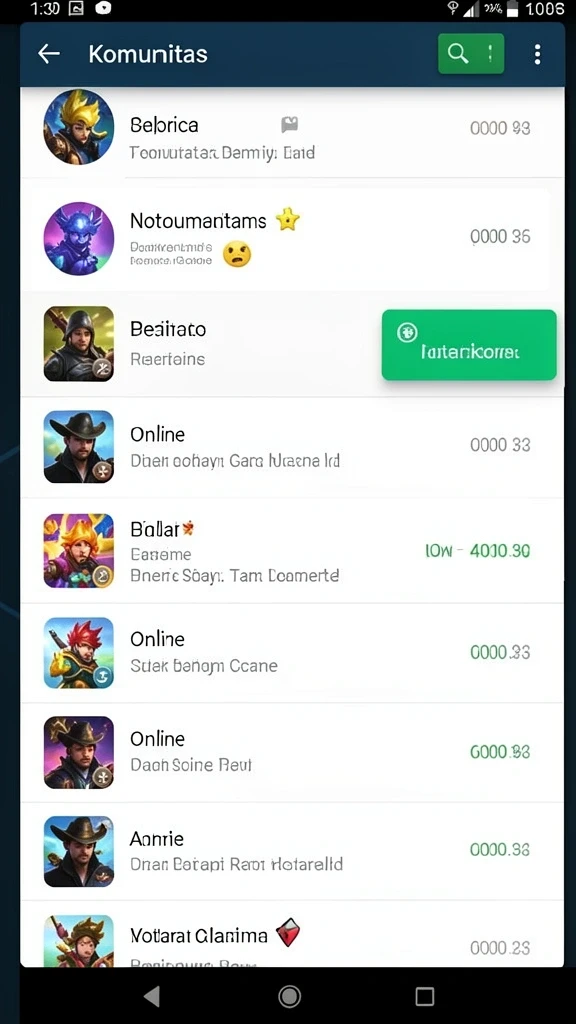Open the Votarat Glanima row
The image size is (576, 1024).
[x=293, y=935]
